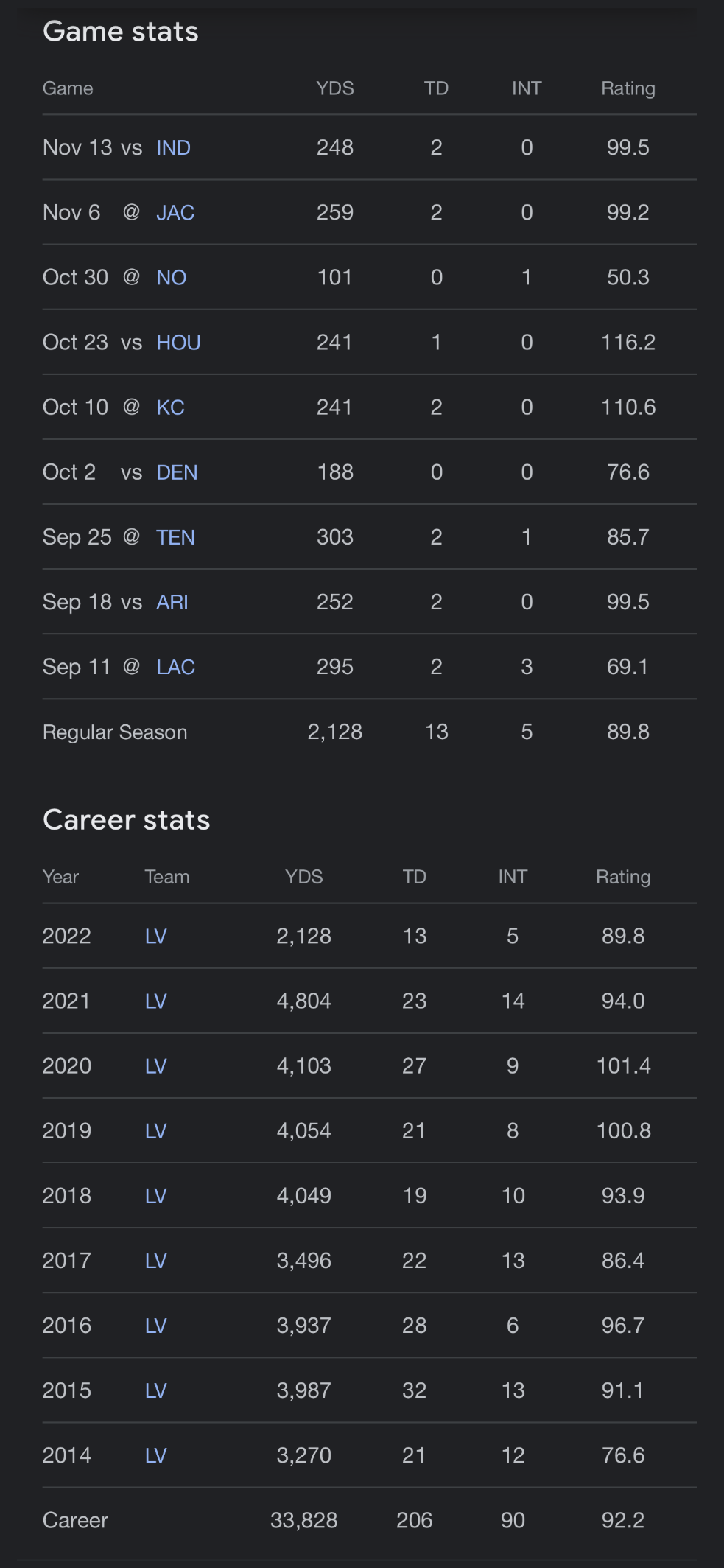The height and width of the screenshot is (1568, 724).
Task: Open LV link in 2020 row
Action: [155, 1065]
